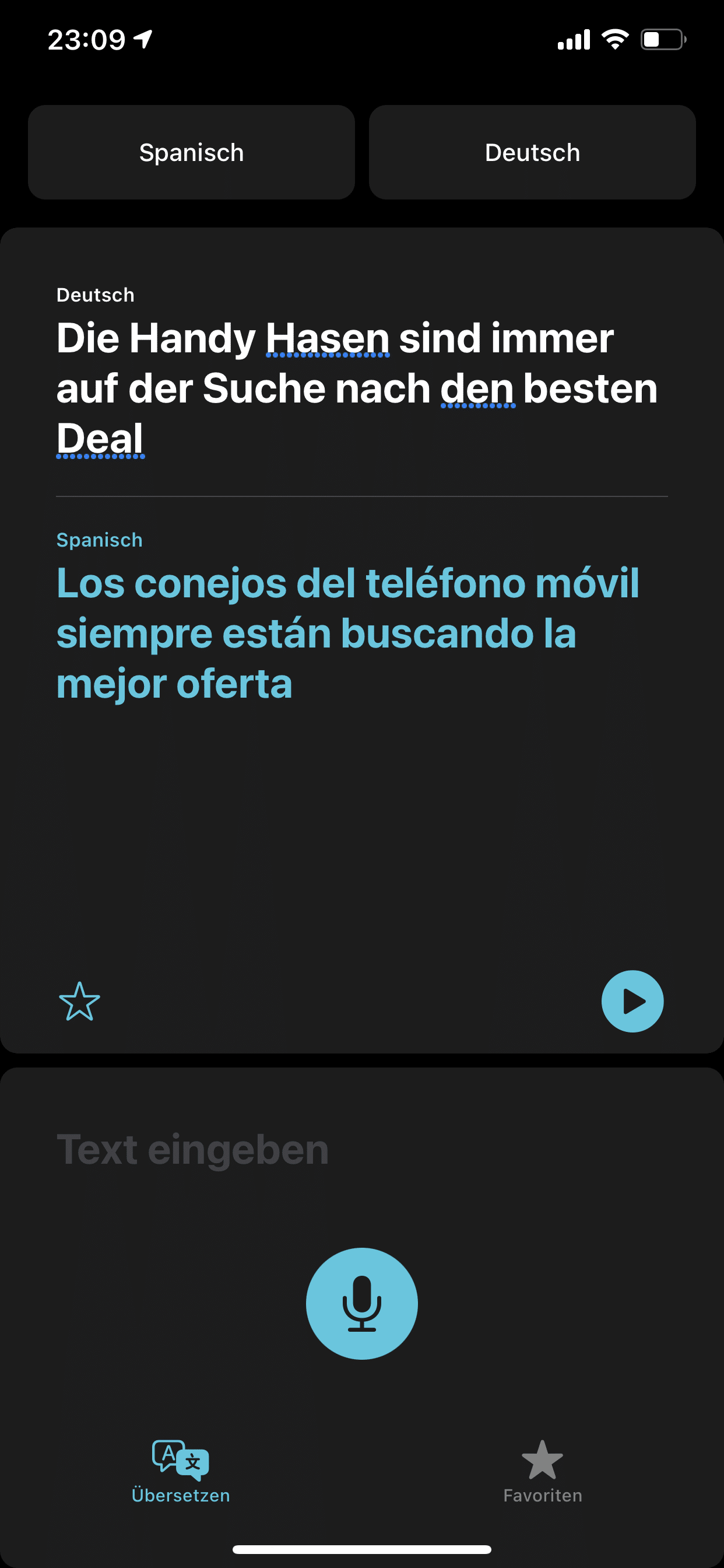Switch to the Übersetzen tab

(x=181, y=1471)
